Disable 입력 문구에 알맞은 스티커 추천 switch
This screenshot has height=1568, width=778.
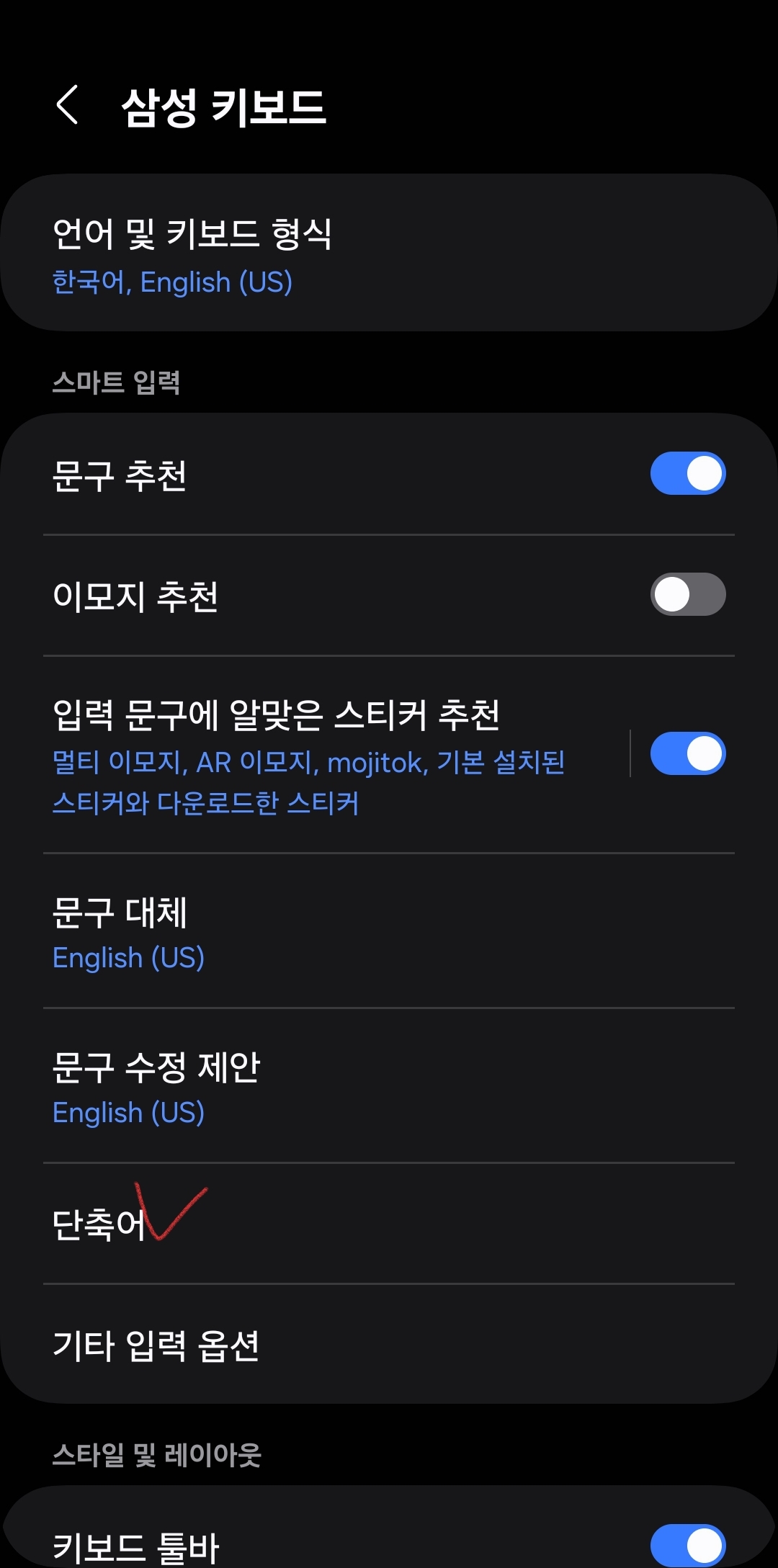[x=687, y=753]
